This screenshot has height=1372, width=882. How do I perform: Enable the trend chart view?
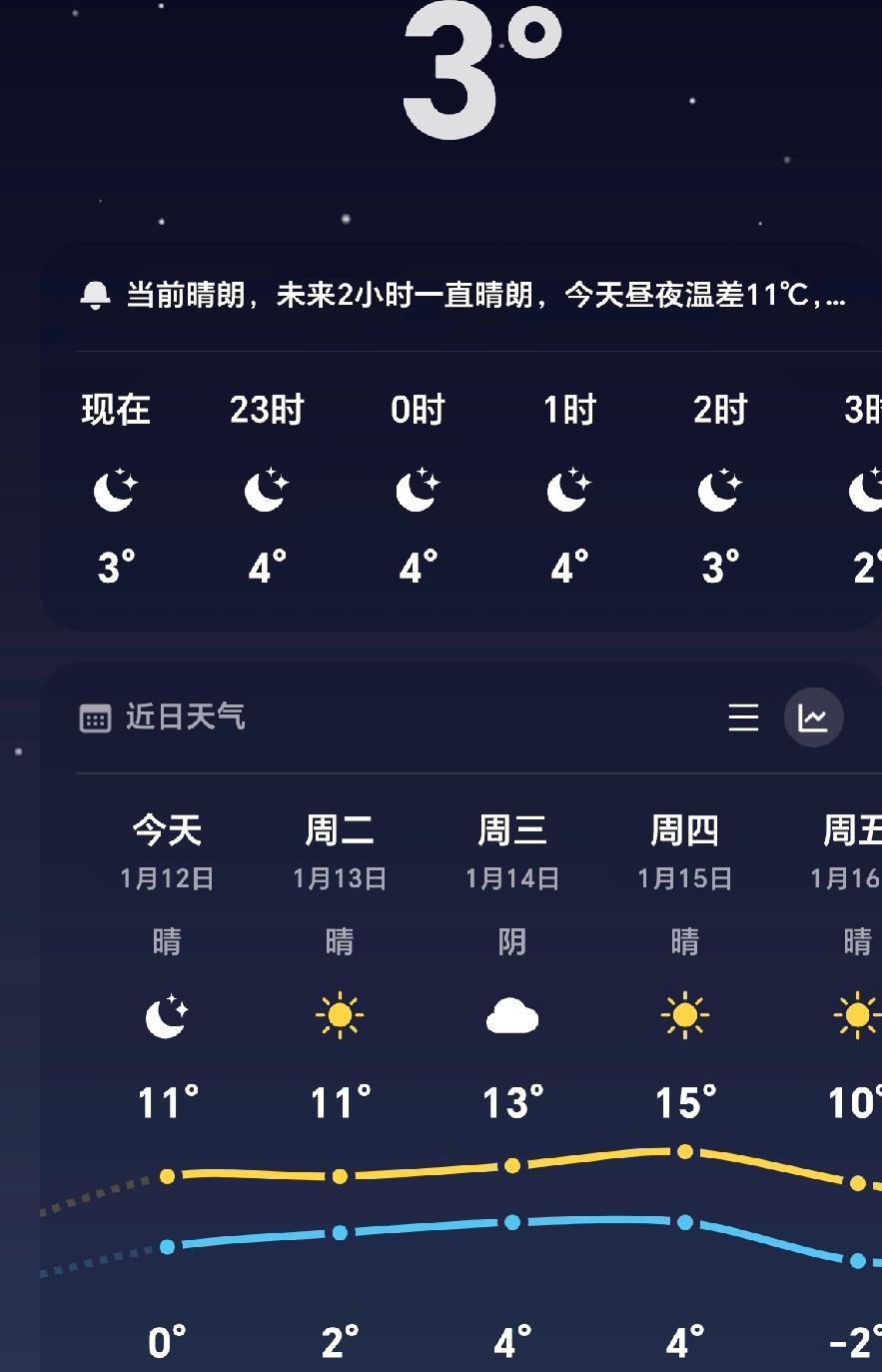pyautogui.click(x=813, y=717)
